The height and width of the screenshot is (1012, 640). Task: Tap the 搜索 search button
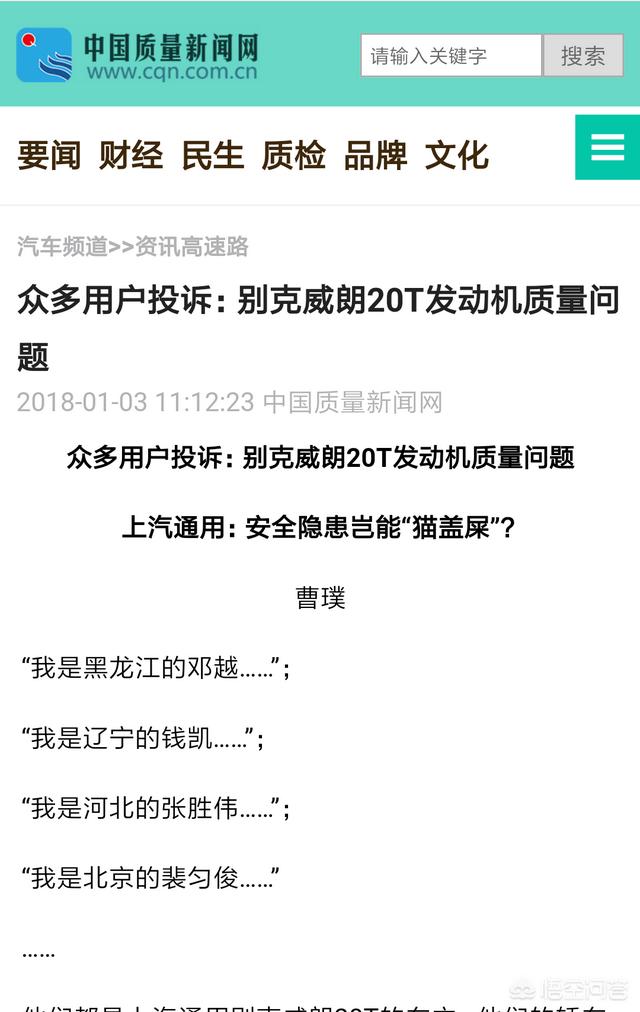tap(583, 56)
